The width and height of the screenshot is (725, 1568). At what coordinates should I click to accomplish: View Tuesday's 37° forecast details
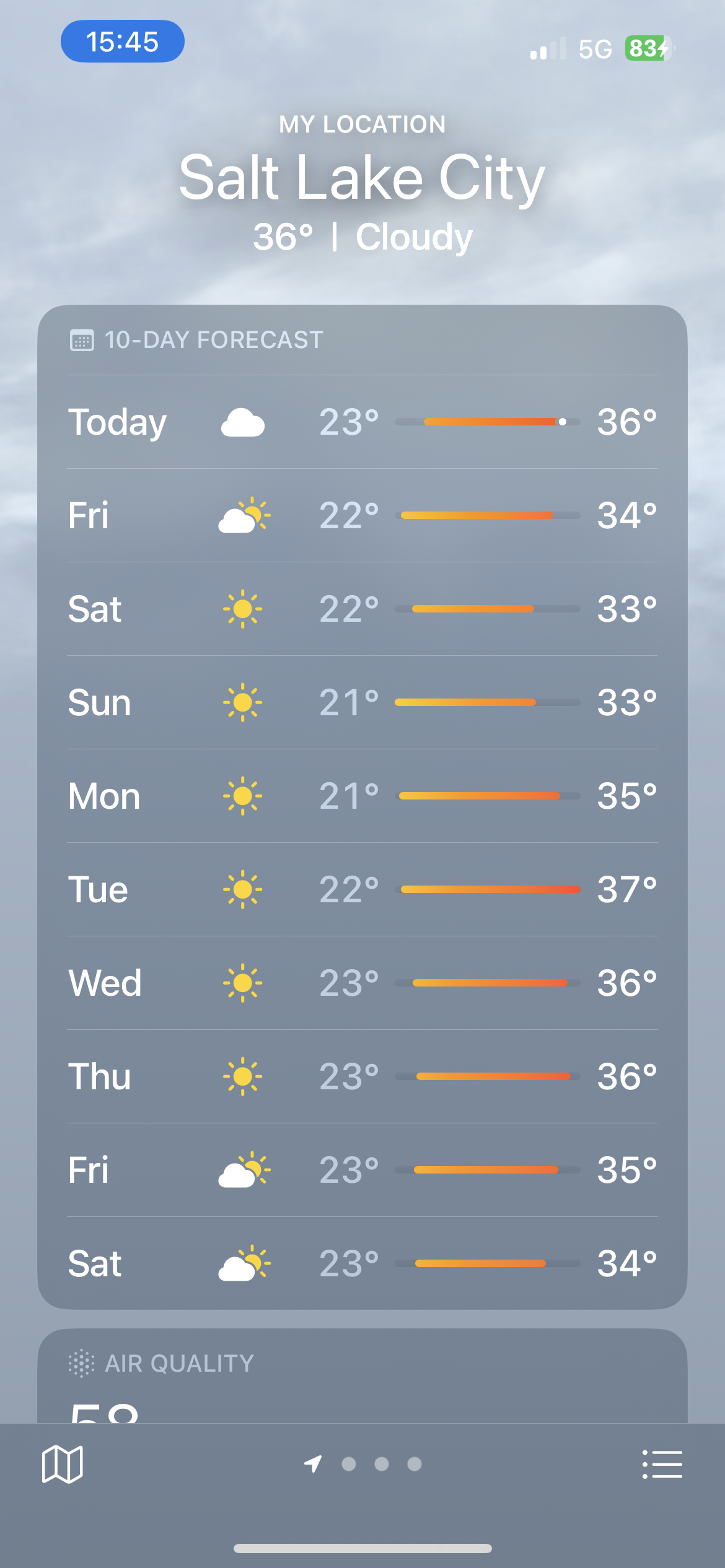pos(362,890)
